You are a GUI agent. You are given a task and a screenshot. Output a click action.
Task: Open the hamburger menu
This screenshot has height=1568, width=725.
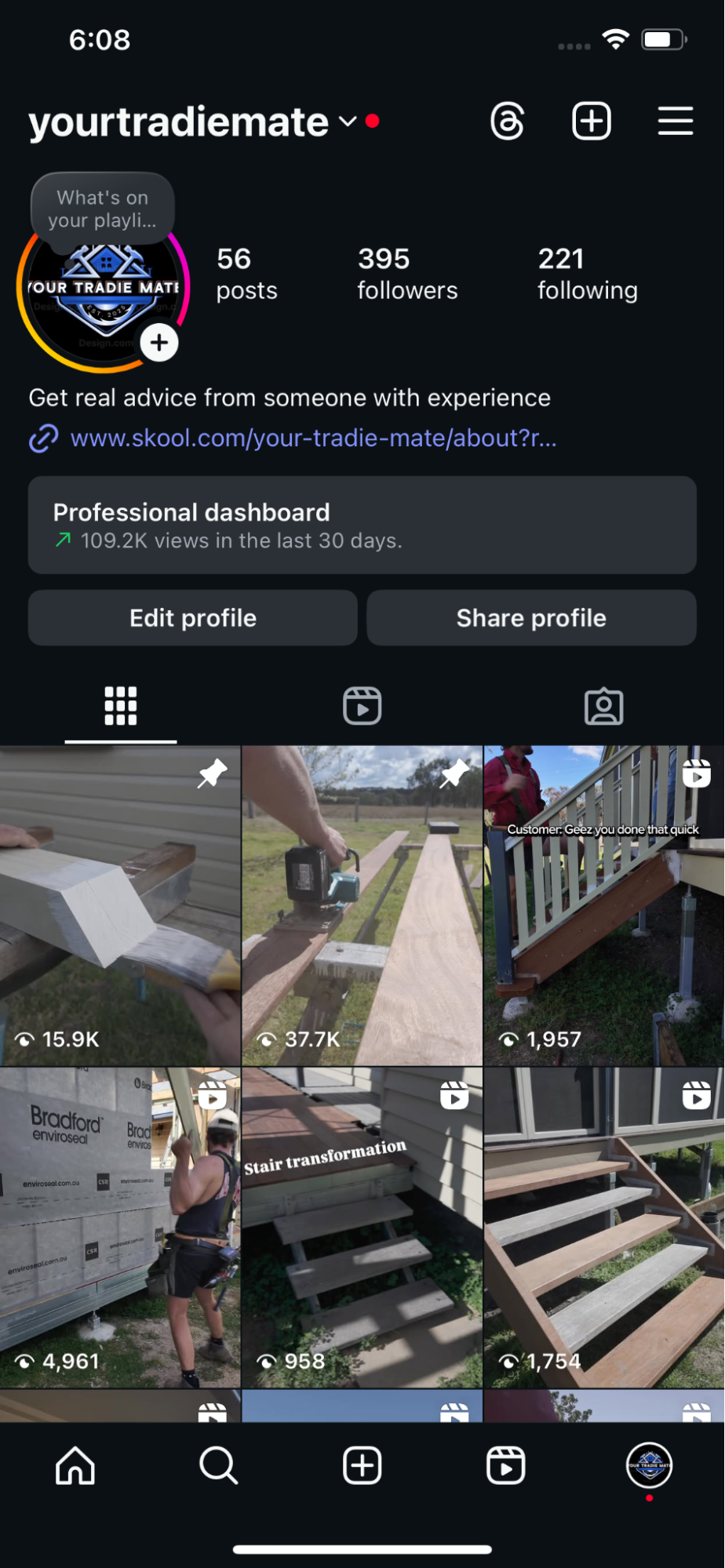(675, 122)
